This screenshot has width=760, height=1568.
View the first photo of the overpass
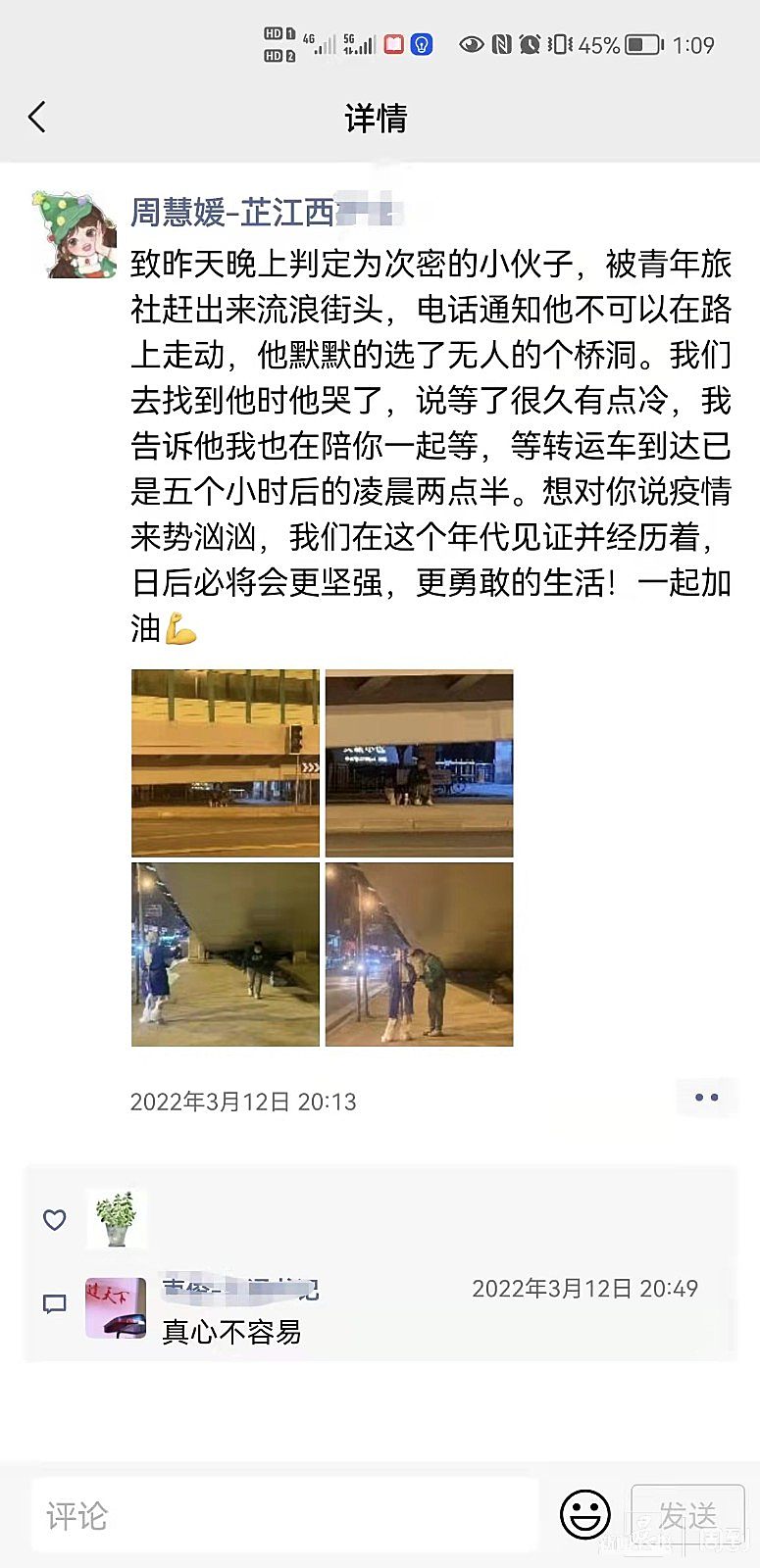[x=226, y=762]
